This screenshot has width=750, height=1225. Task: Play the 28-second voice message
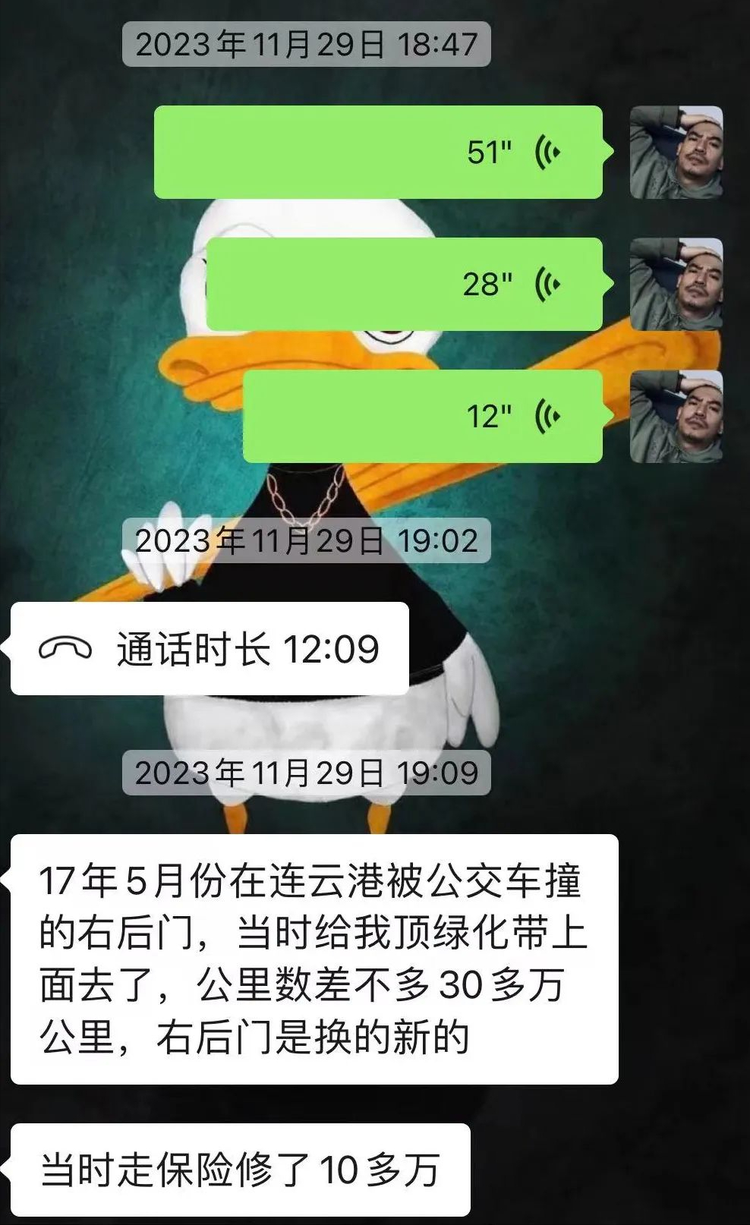pos(404,284)
